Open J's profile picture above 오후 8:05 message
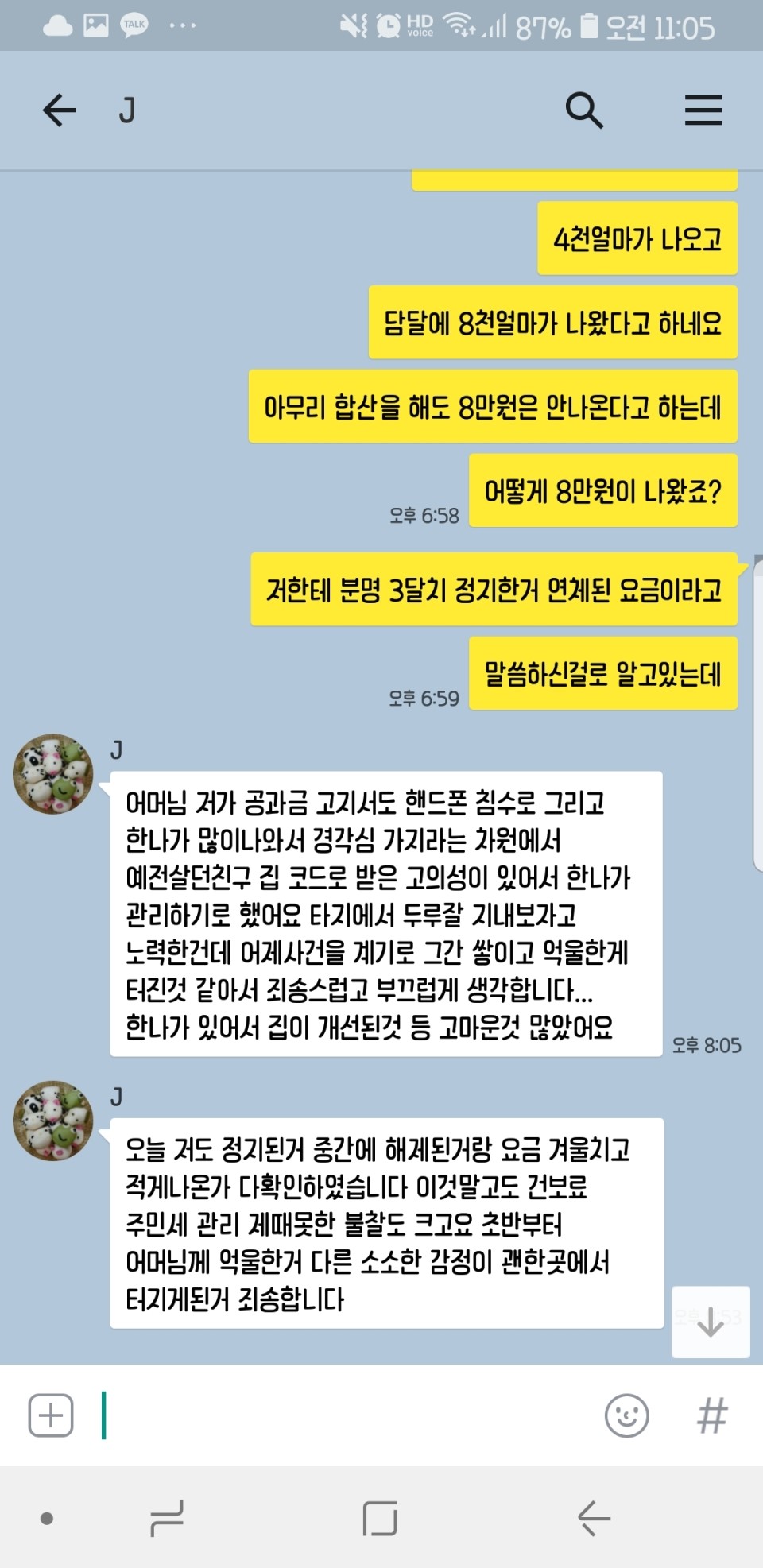The image size is (763, 1568). click(x=53, y=773)
